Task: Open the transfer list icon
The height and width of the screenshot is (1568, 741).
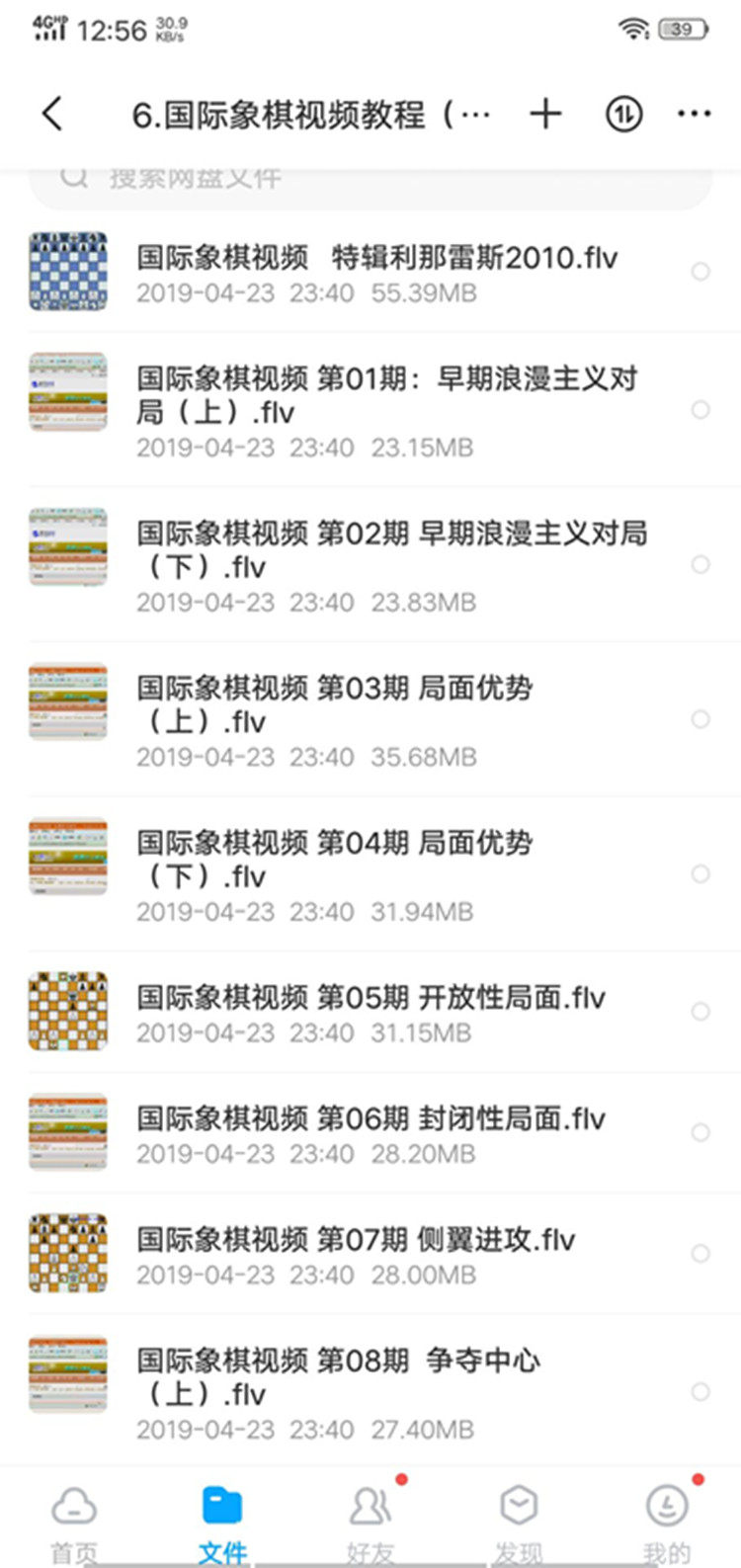Action: coord(622,115)
